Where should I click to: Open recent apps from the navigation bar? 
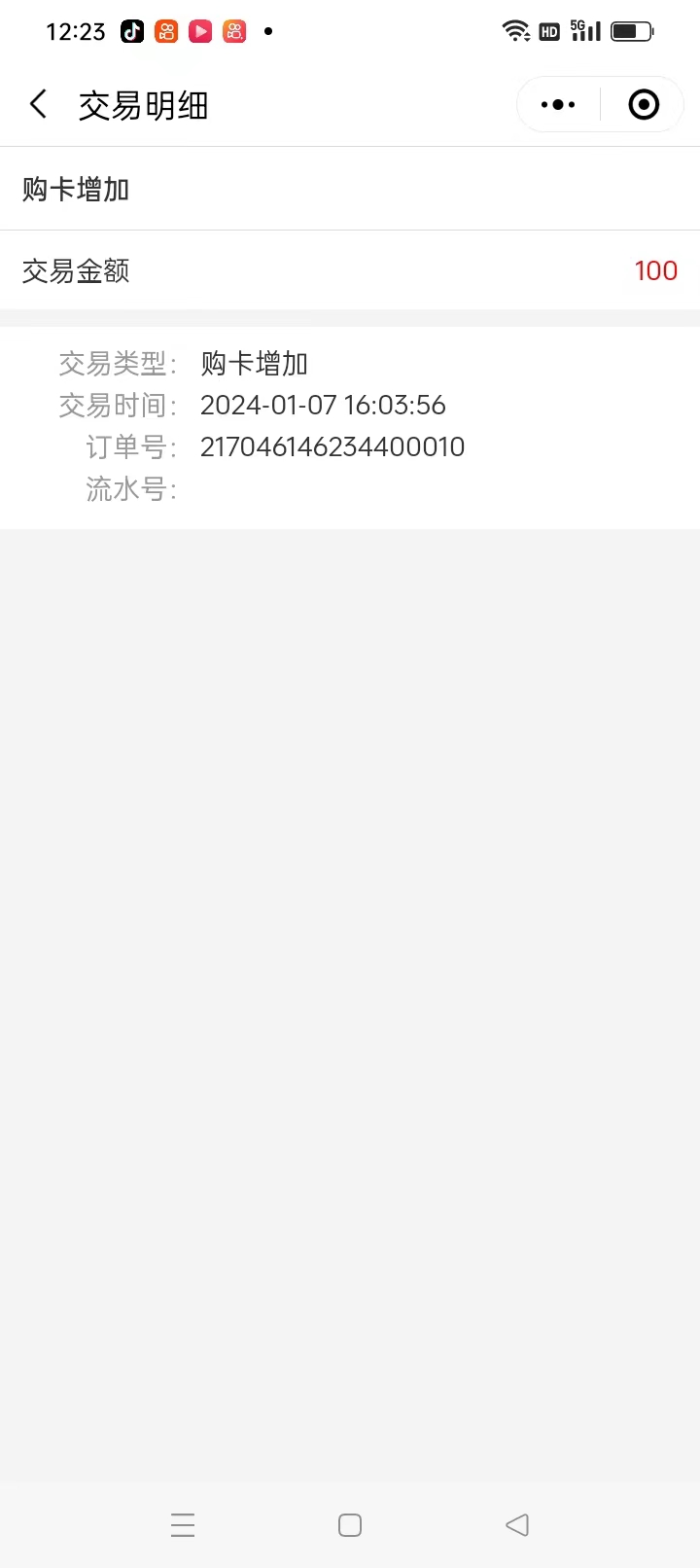pyautogui.click(x=183, y=1524)
